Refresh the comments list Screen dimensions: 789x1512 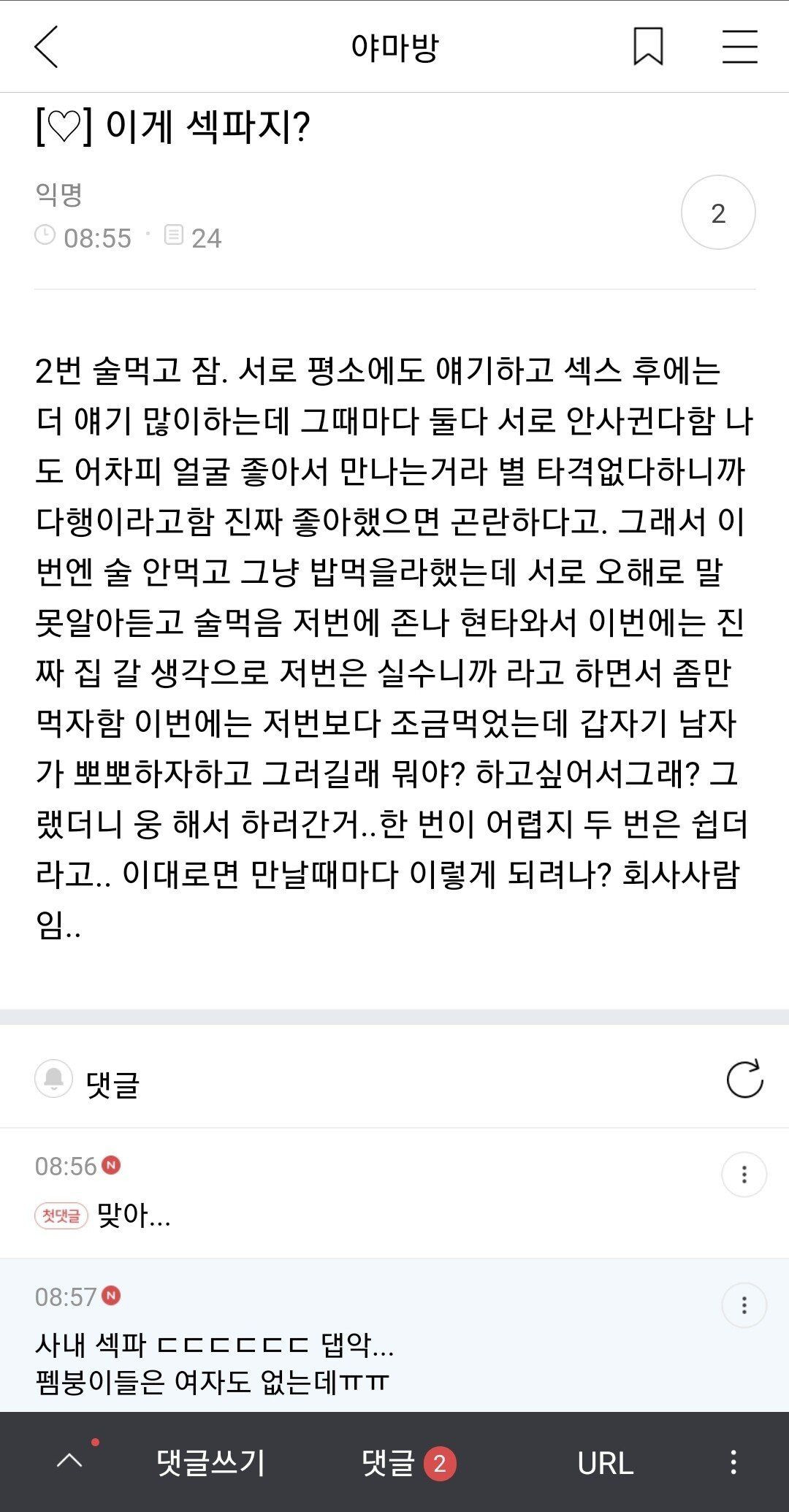pyautogui.click(x=744, y=1079)
